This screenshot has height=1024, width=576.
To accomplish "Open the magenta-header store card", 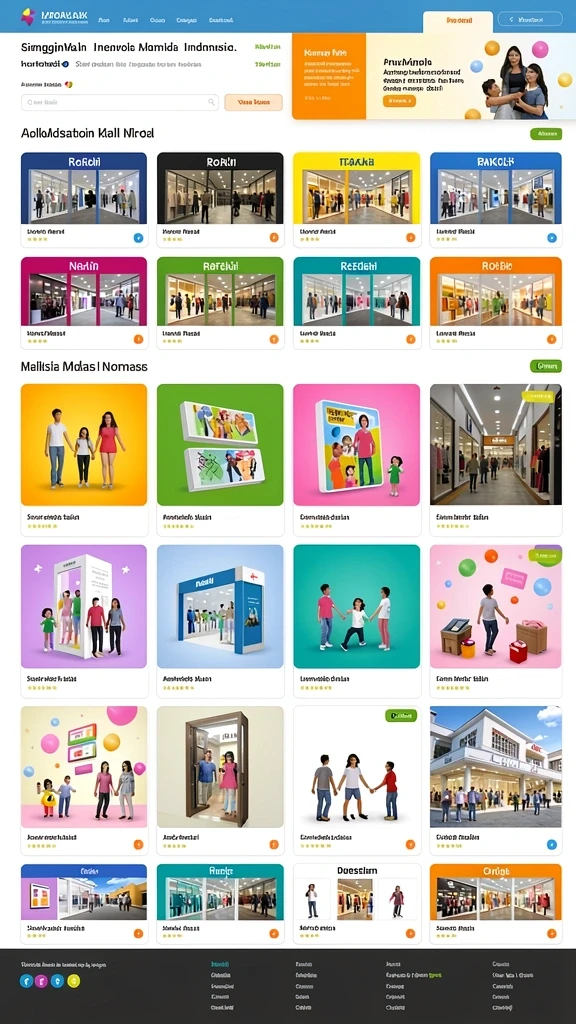I will coord(84,302).
